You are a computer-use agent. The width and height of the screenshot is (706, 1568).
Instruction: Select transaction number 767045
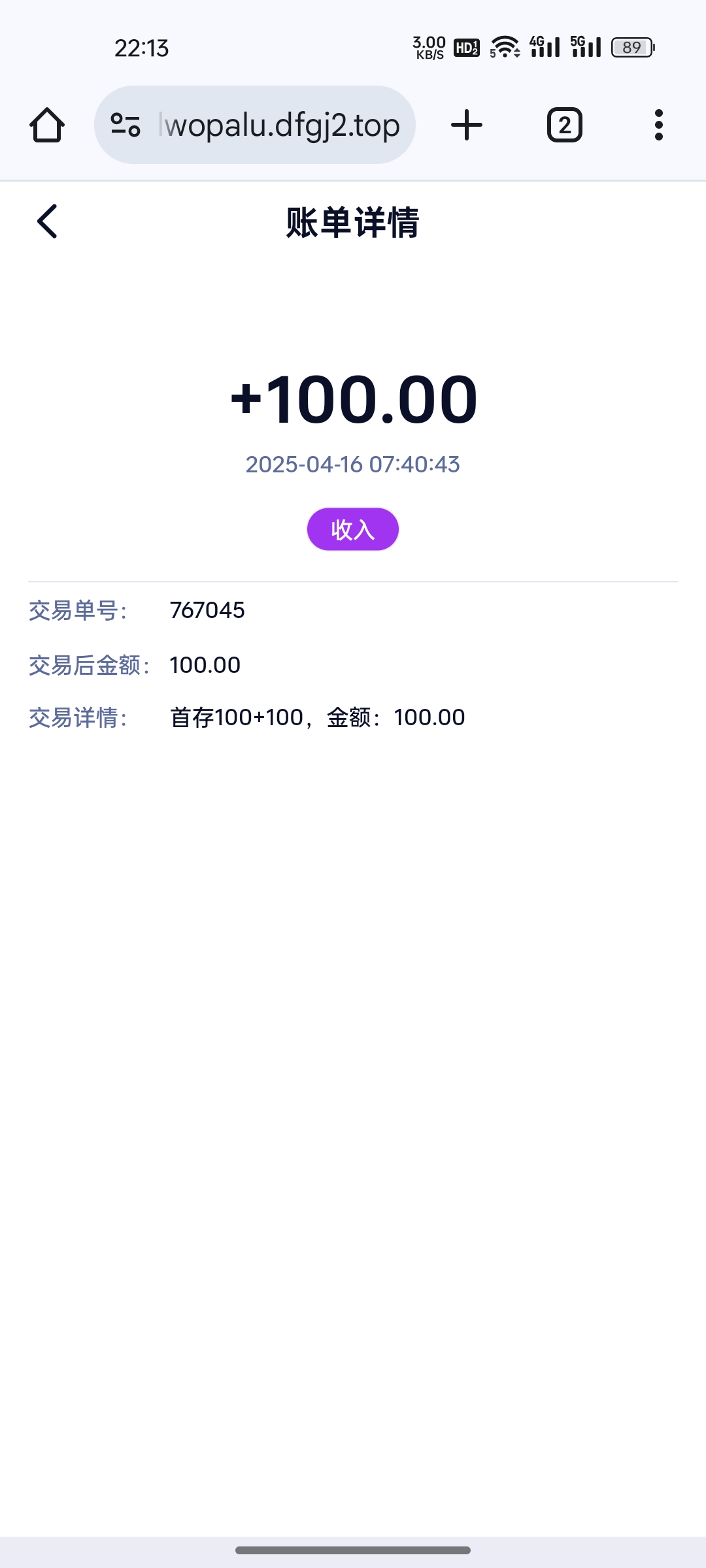(x=207, y=611)
